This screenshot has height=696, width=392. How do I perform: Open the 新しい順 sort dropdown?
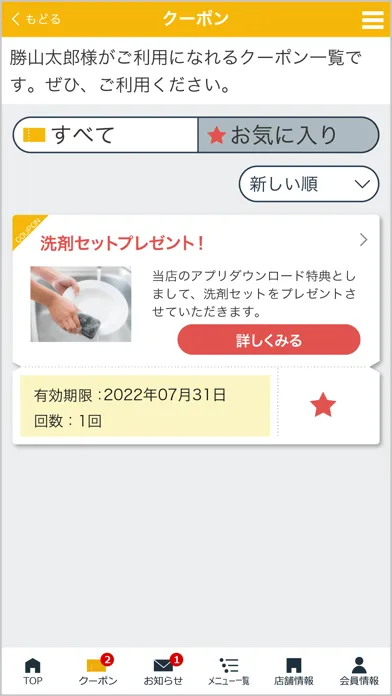click(309, 184)
